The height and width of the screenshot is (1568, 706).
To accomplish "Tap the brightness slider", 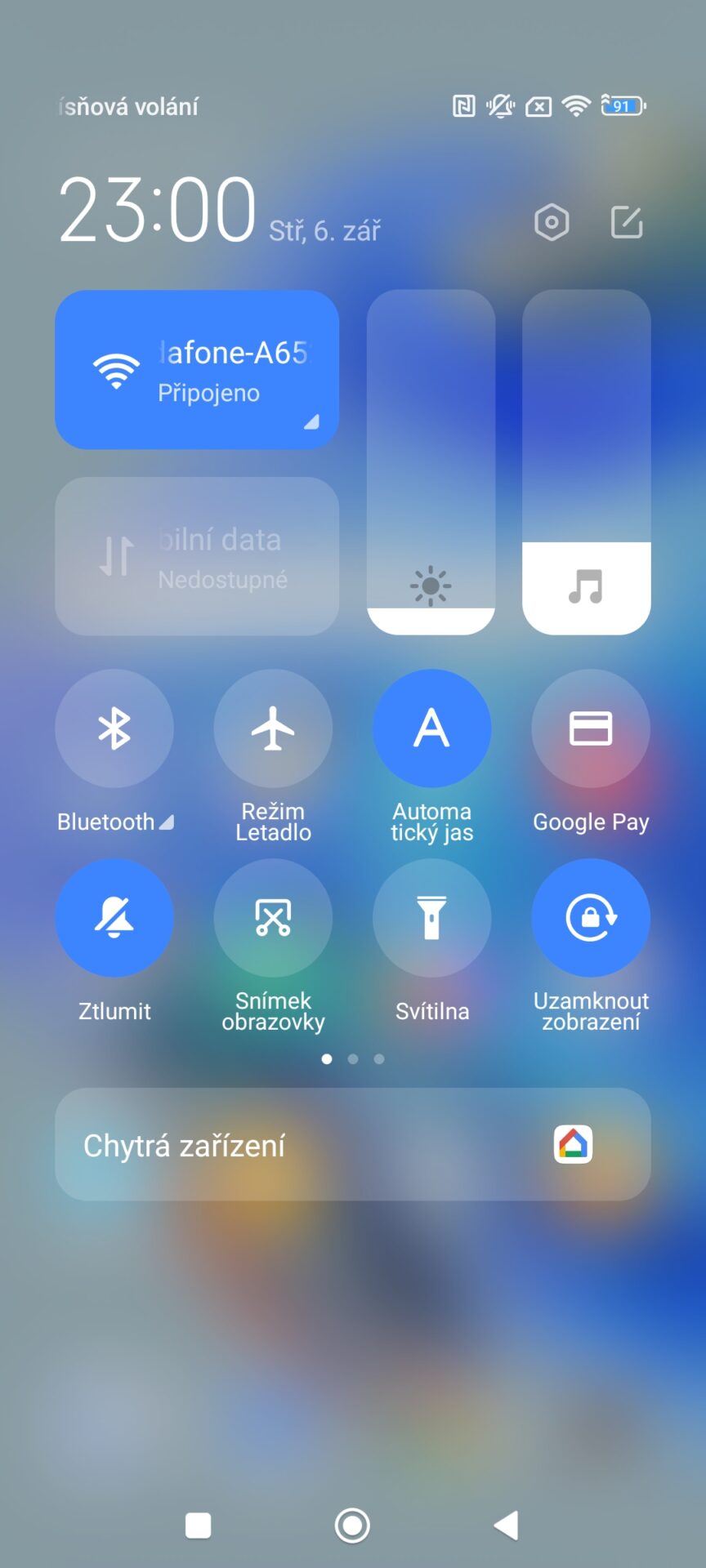I will tap(431, 461).
